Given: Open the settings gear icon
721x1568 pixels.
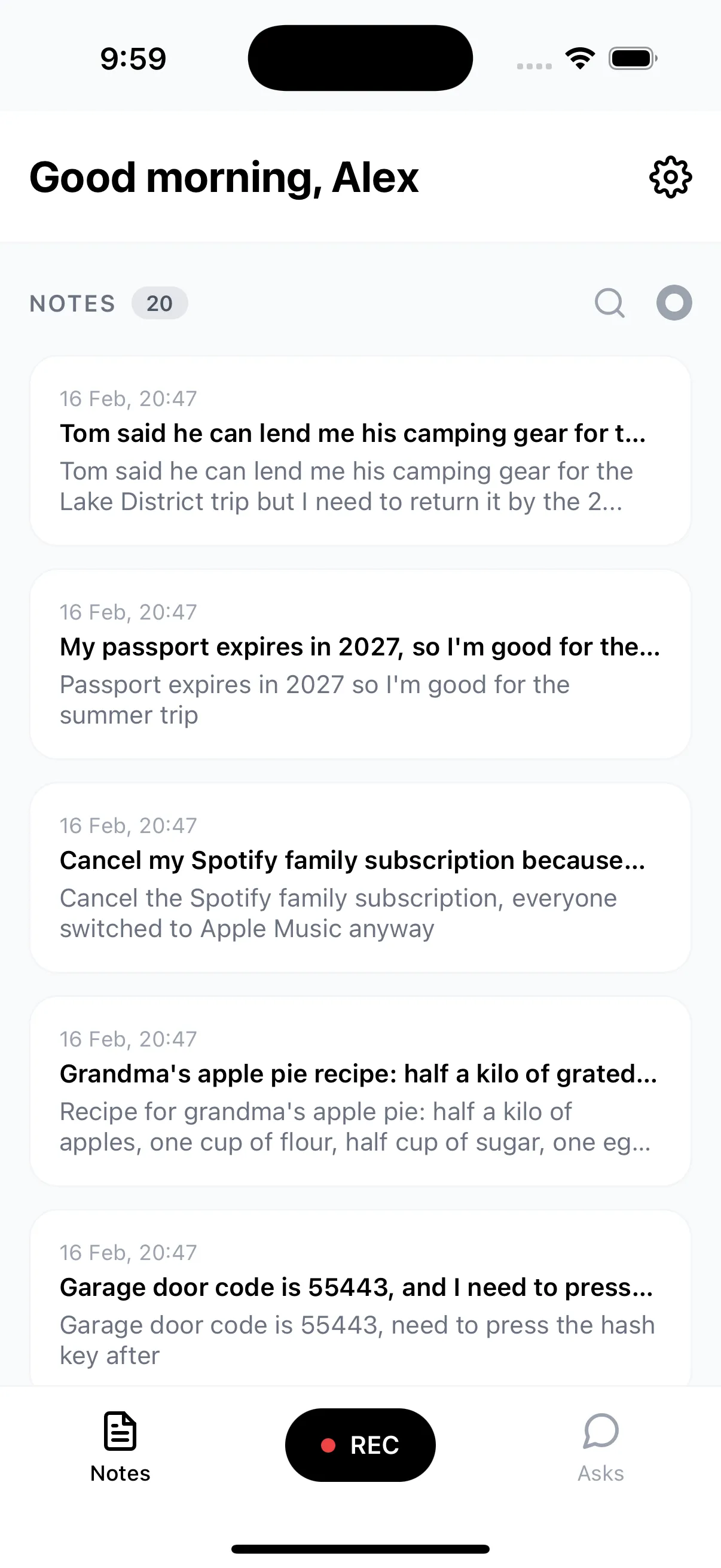Looking at the screenshot, I should point(670,177).
